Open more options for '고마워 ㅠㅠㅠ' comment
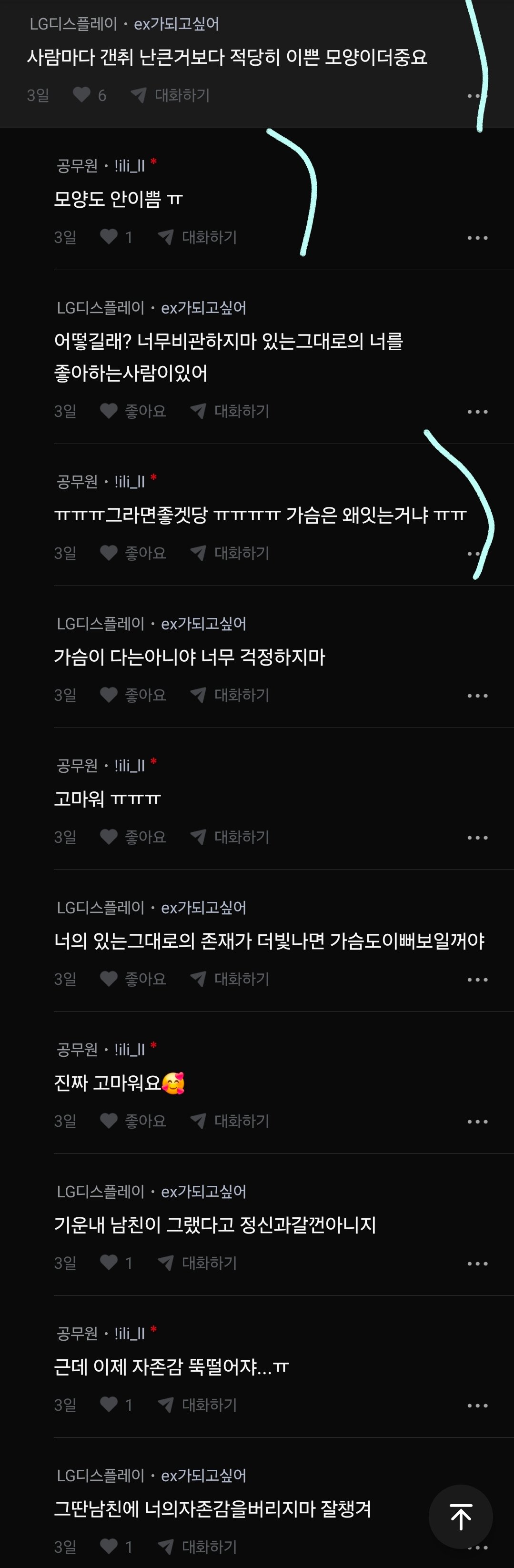The height and width of the screenshot is (1568, 514). click(x=477, y=838)
